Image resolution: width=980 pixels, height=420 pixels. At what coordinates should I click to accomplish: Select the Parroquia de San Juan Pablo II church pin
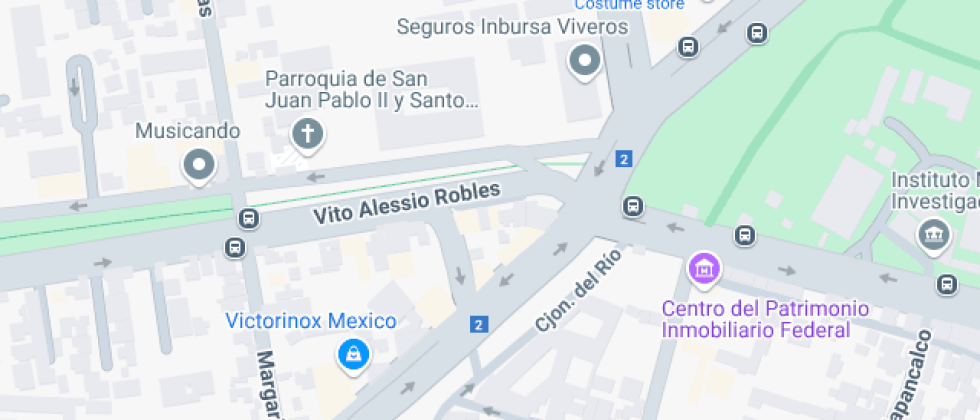[x=308, y=133]
